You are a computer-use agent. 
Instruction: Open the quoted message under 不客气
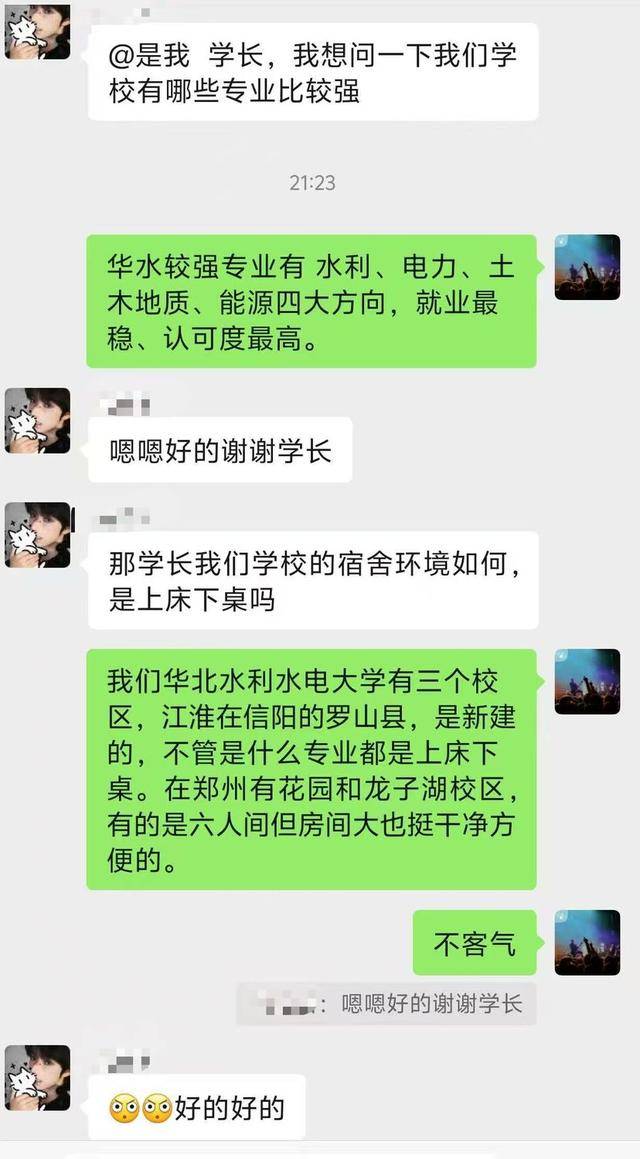coord(386,1003)
